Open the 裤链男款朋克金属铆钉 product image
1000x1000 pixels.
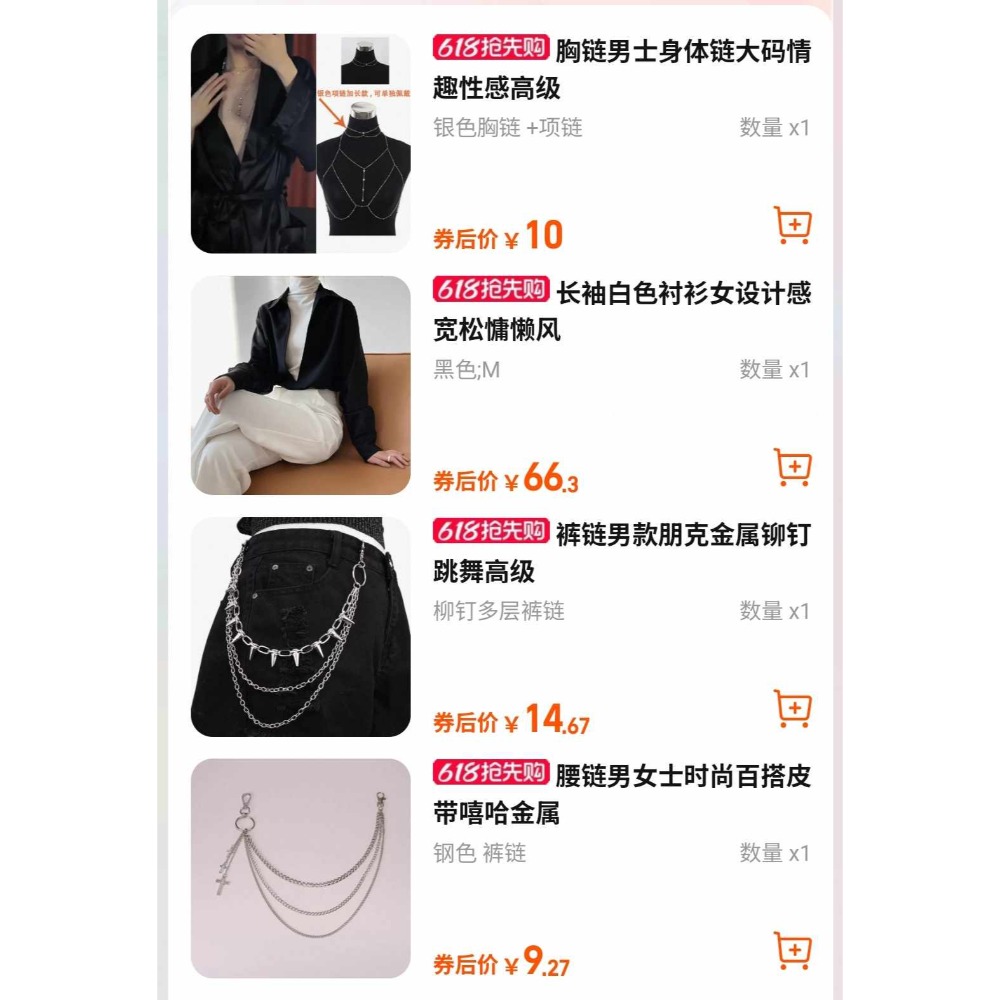301,627
